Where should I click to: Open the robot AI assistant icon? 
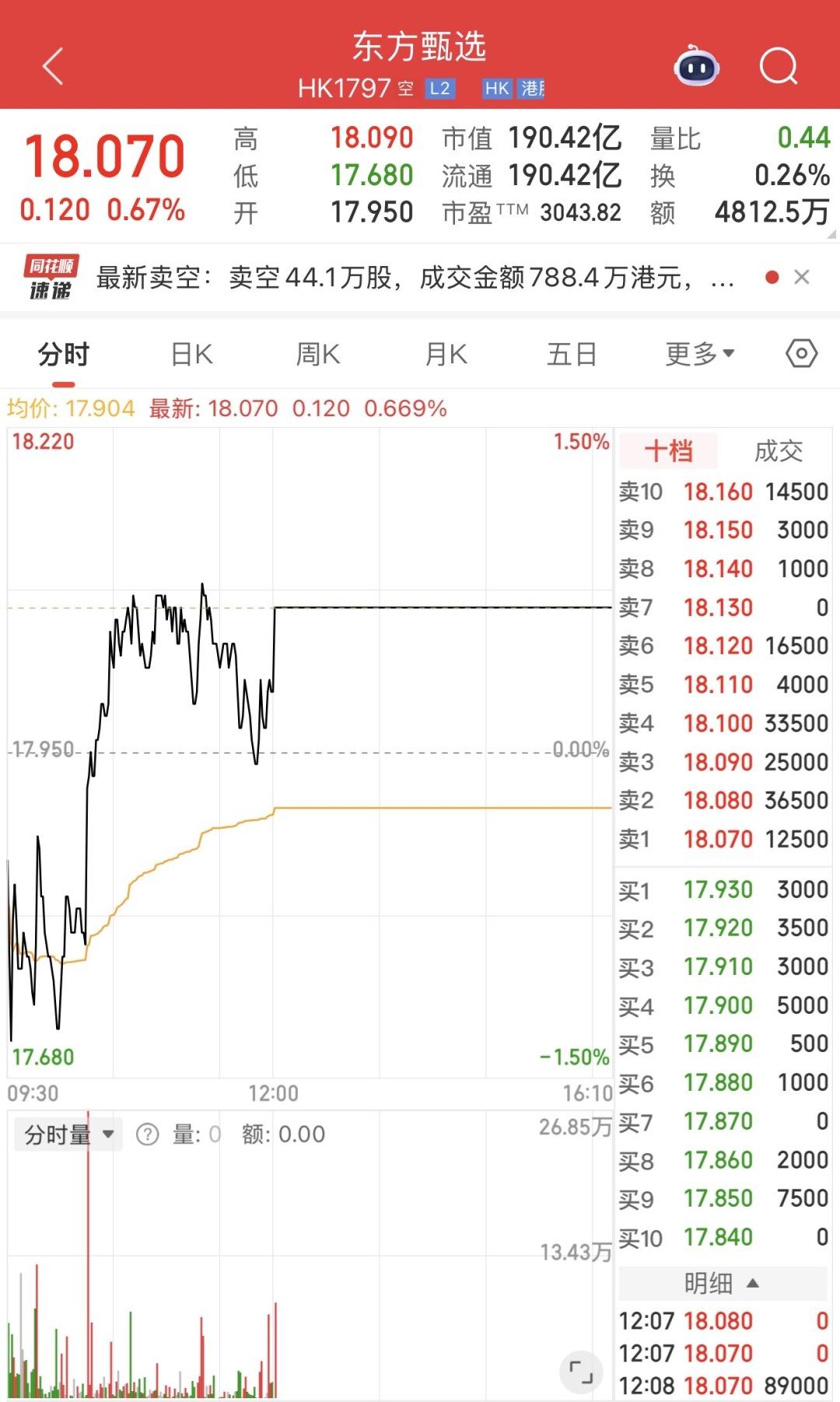[696, 67]
